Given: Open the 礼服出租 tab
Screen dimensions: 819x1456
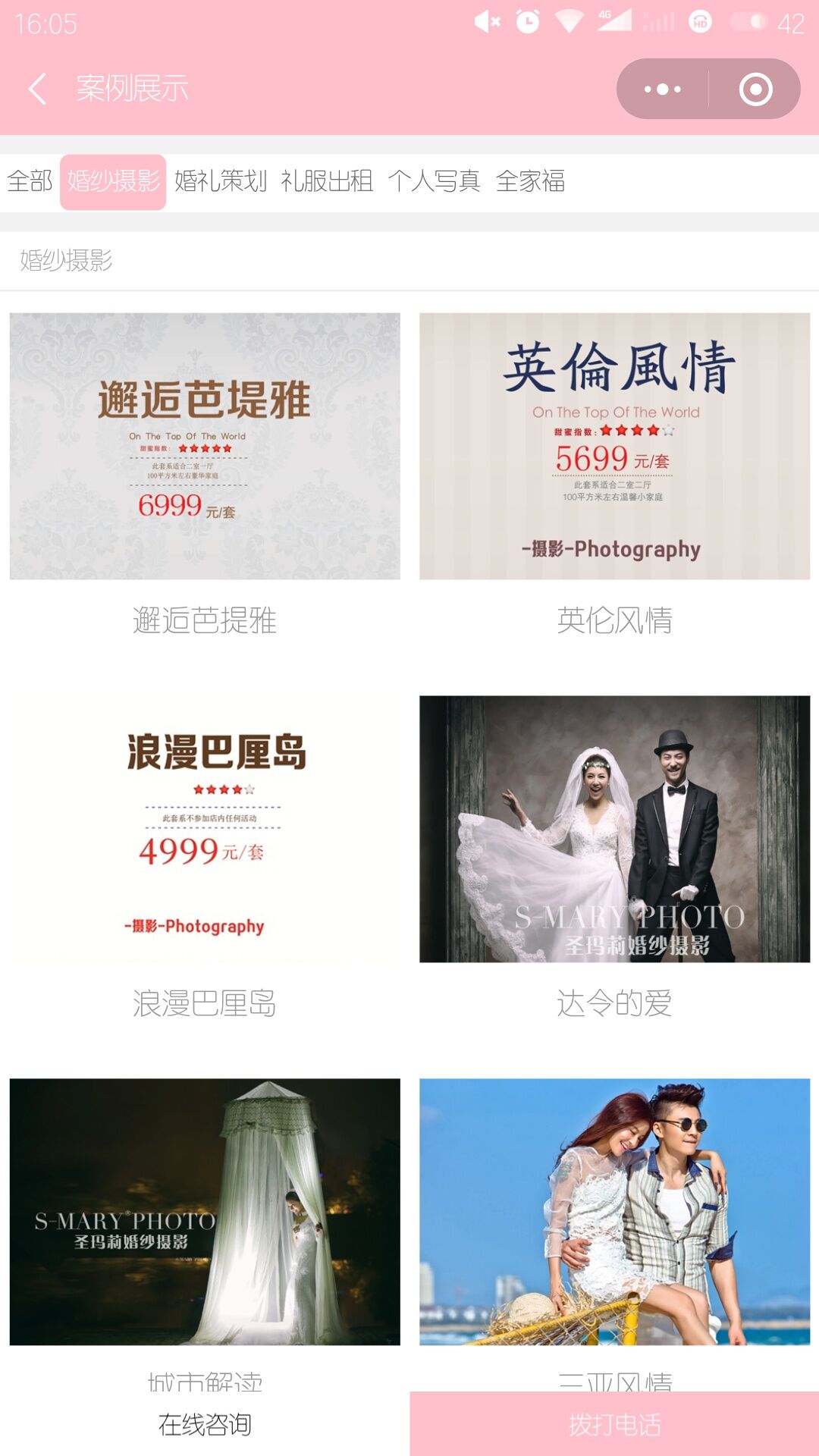Looking at the screenshot, I should click(327, 181).
